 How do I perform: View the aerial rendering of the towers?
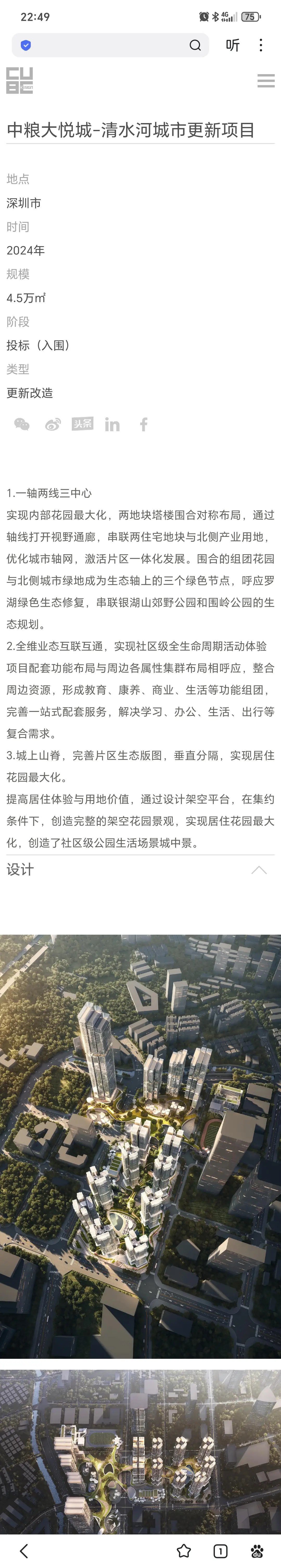tap(140, 1144)
